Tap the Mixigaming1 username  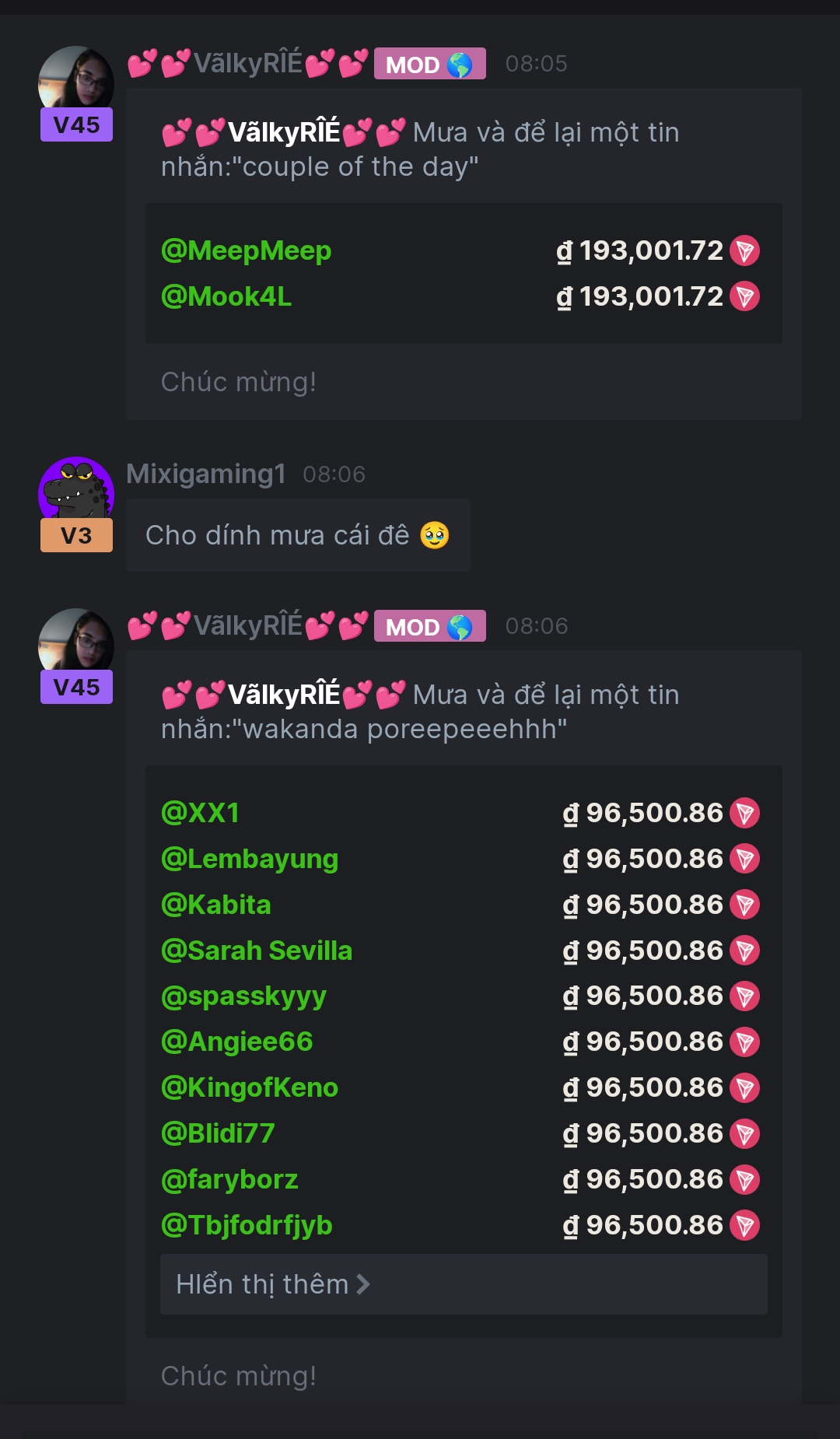coord(206,474)
